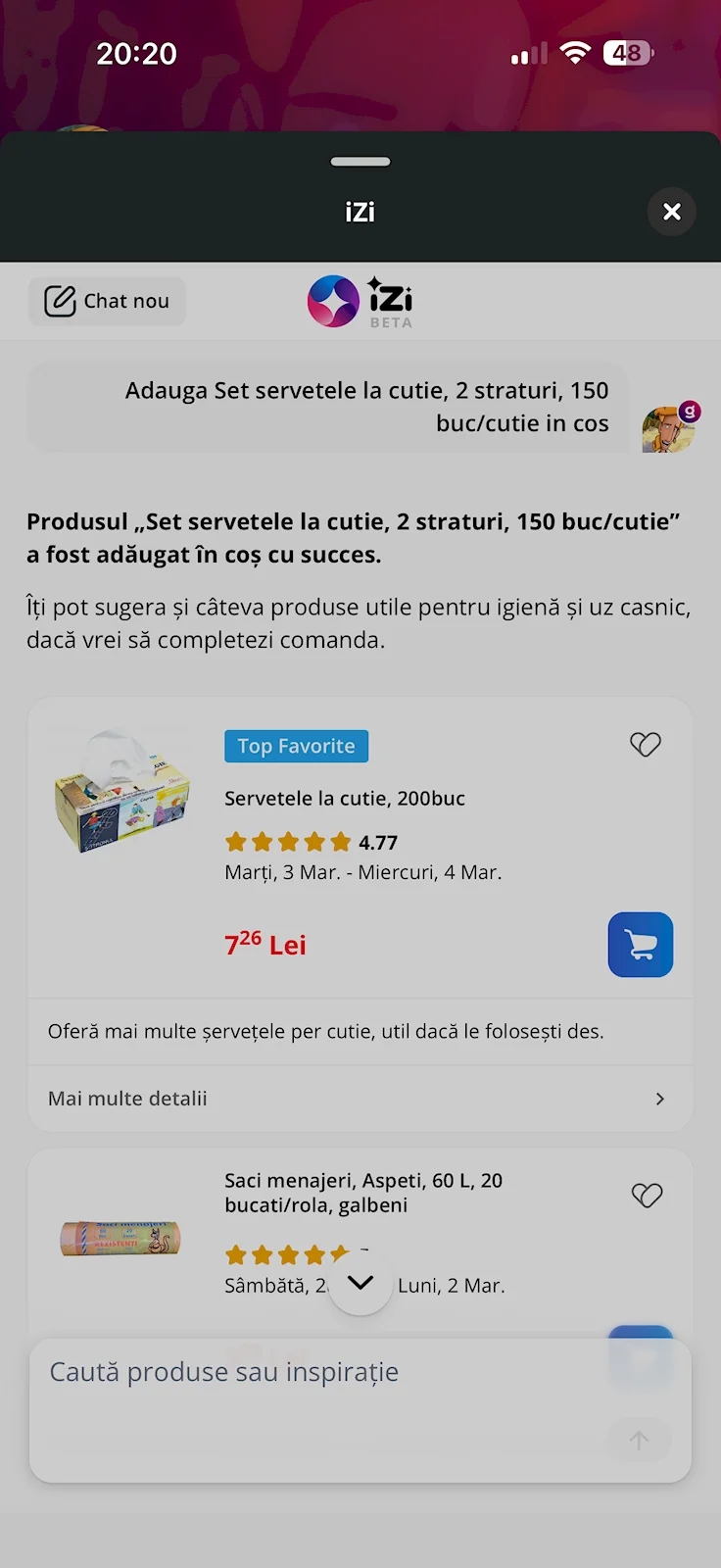Viewport: 721px width, 1568px height.
Task: Add Servetele la cutie 200buc to cart
Action: (x=640, y=945)
